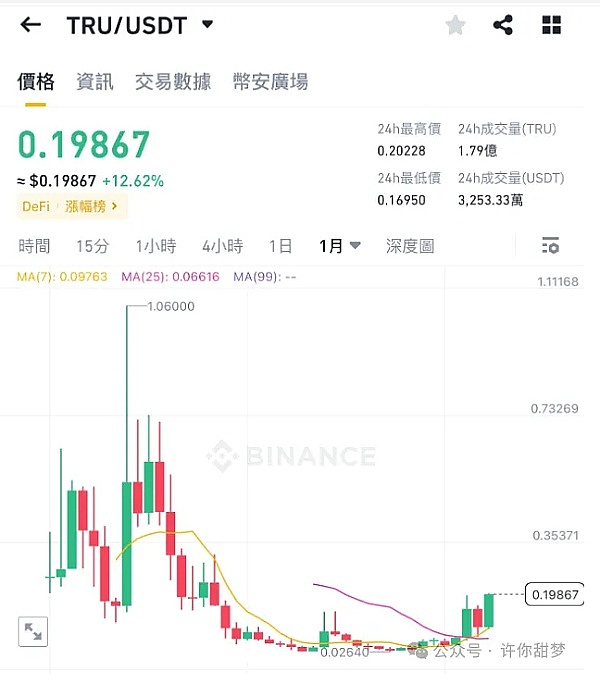600x684 pixels.
Task: Select the 時間 chart view
Action: click(x=34, y=246)
